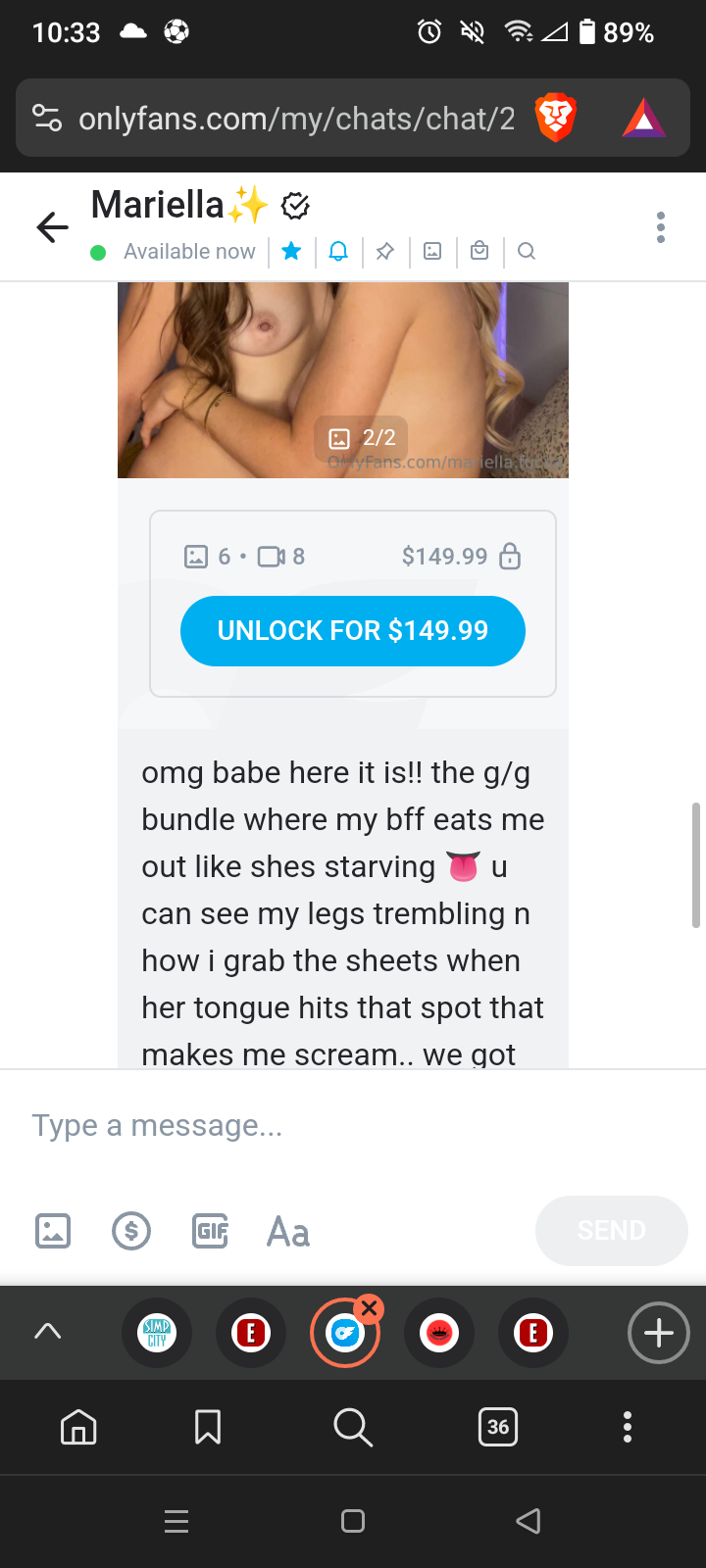Focus the Type a message field
This screenshot has width=706, height=1568.
click(353, 1126)
